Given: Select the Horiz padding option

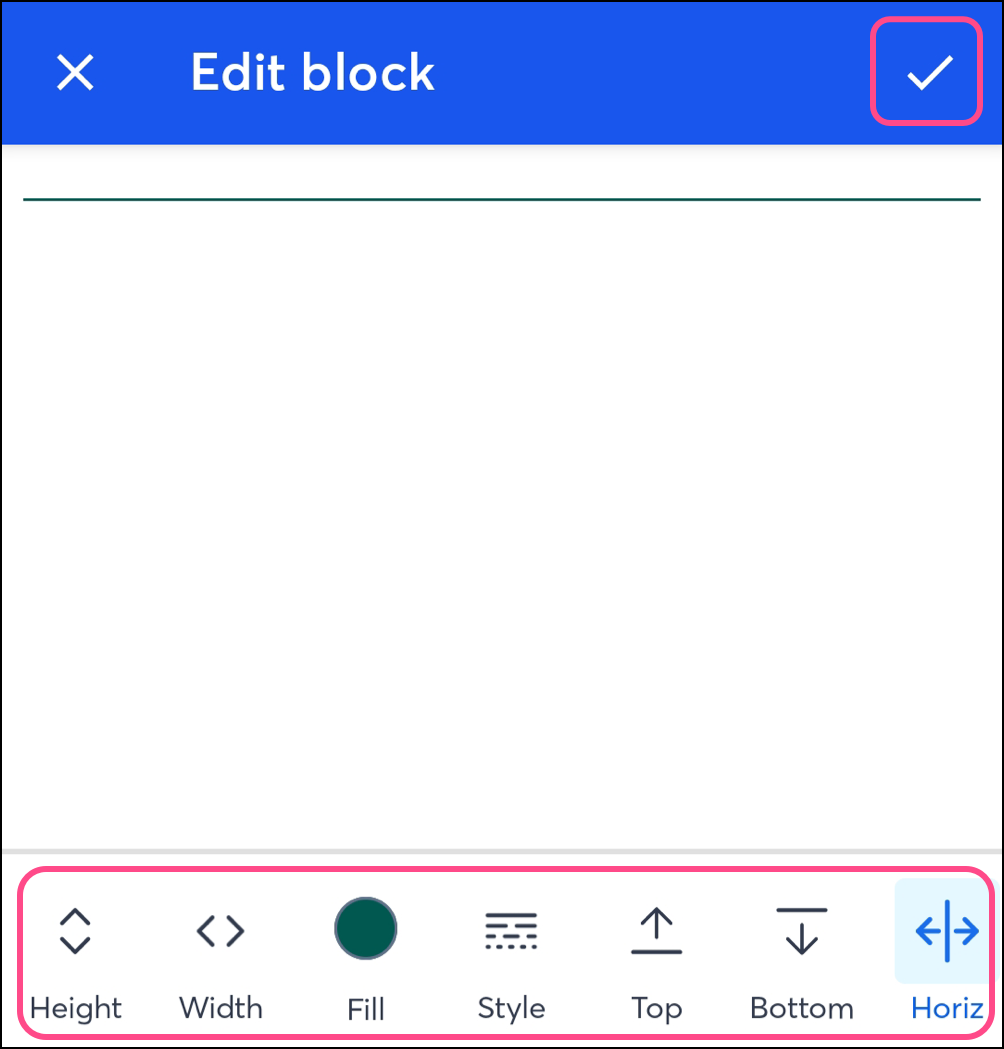Looking at the screenshot, I should click(945, 955).
